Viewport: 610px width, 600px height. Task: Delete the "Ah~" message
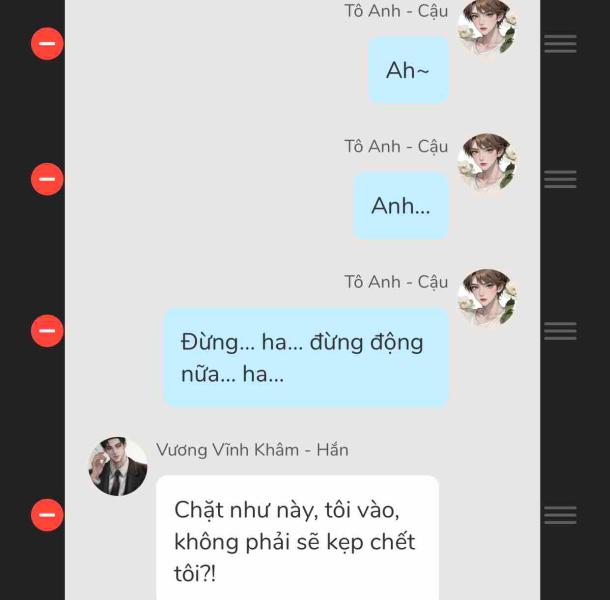47,44
